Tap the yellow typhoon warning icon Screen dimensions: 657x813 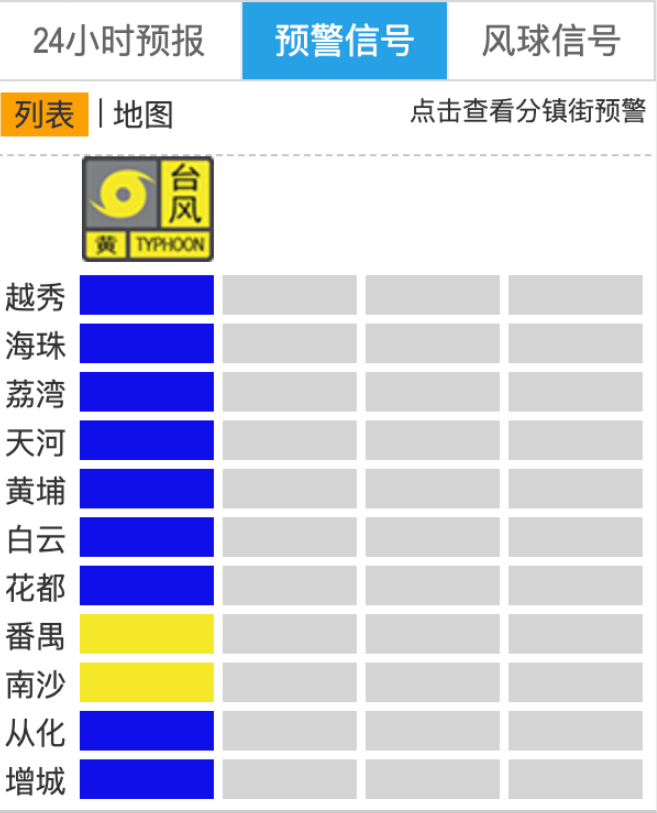(147, 208)
